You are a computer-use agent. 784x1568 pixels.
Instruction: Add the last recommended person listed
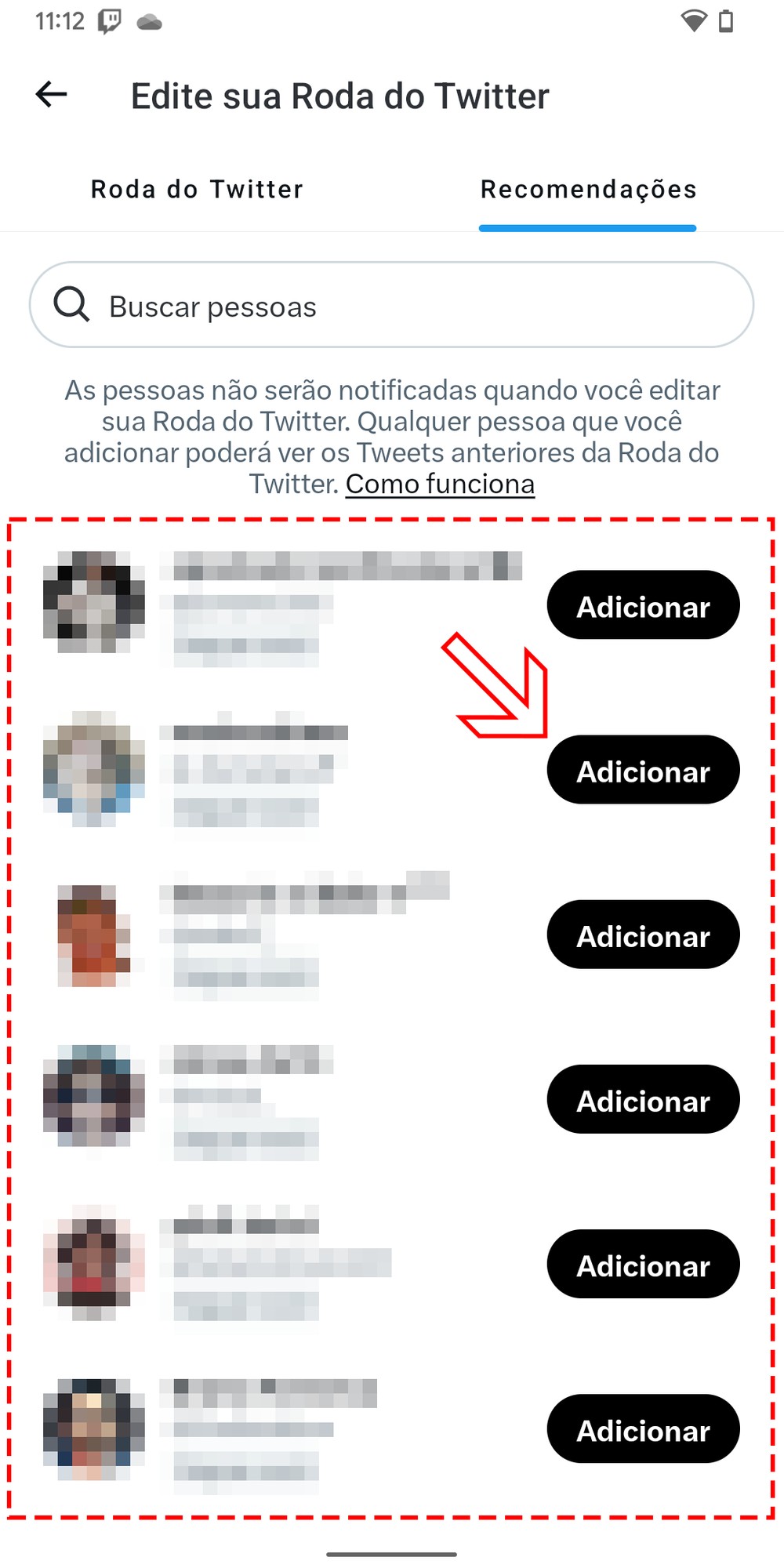coord(643,1428)
